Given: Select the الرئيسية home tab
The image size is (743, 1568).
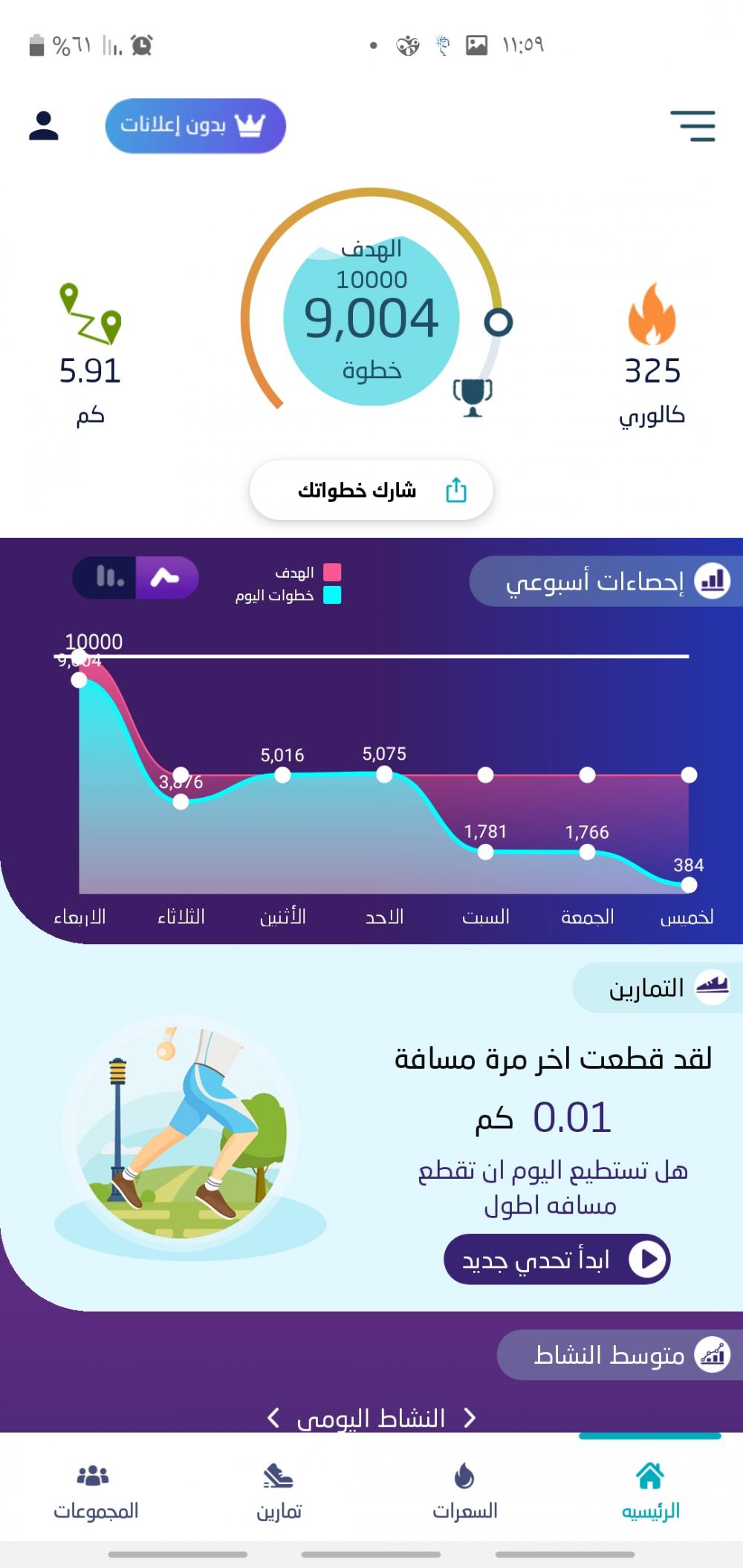Looking at the screenshot, I should click(x=650, y=1491).
